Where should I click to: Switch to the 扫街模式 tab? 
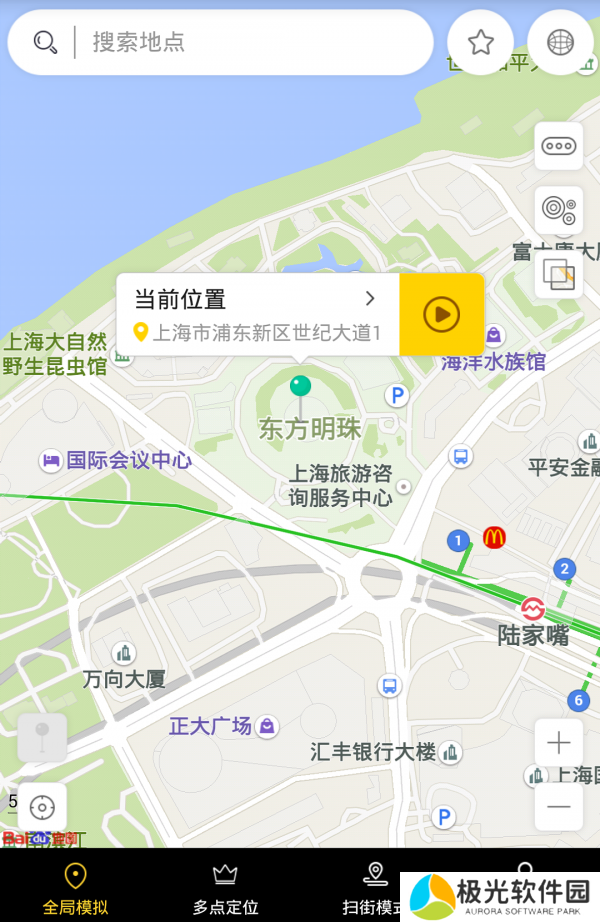click(372, 888)
